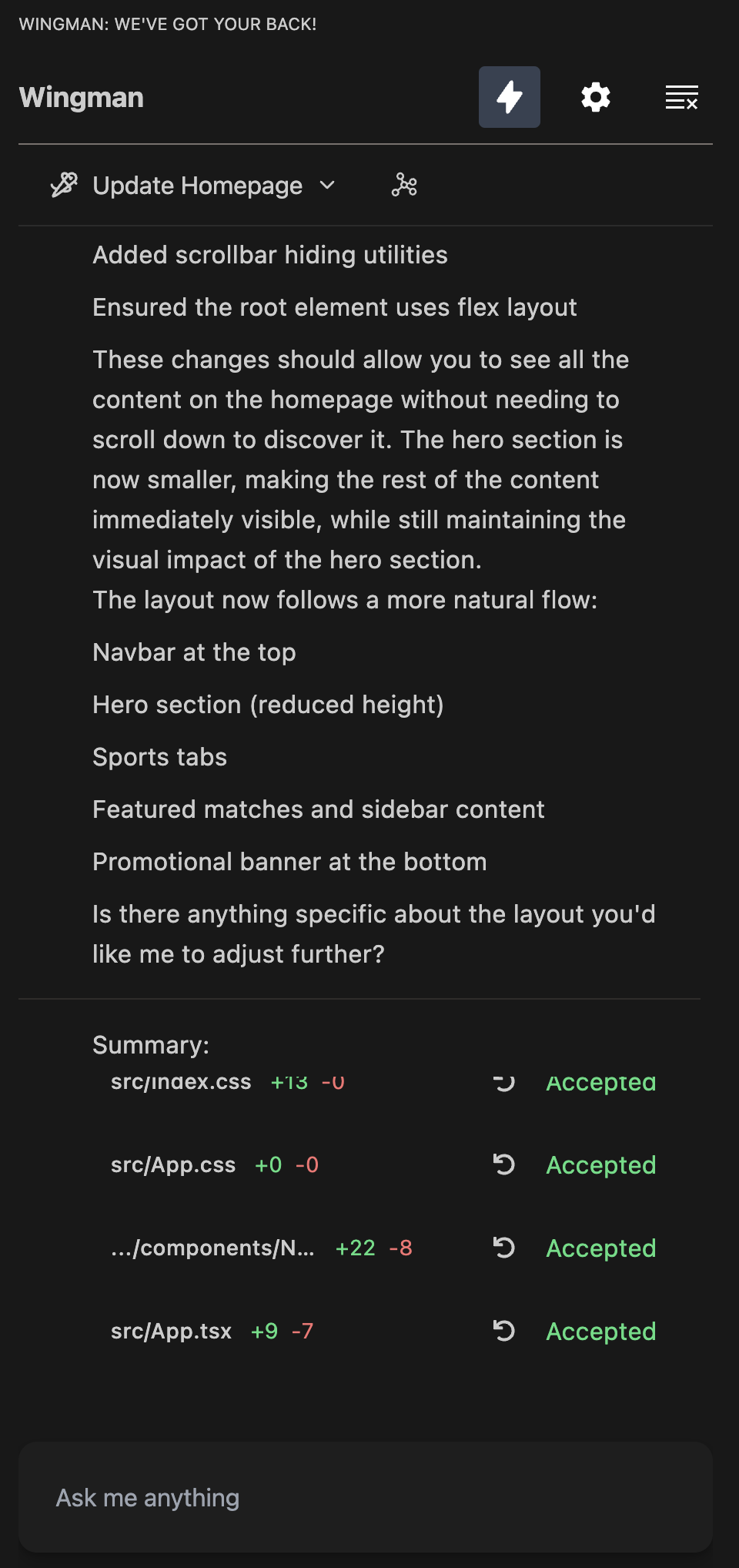Open the components/N... file diff

click(212, 1248)
